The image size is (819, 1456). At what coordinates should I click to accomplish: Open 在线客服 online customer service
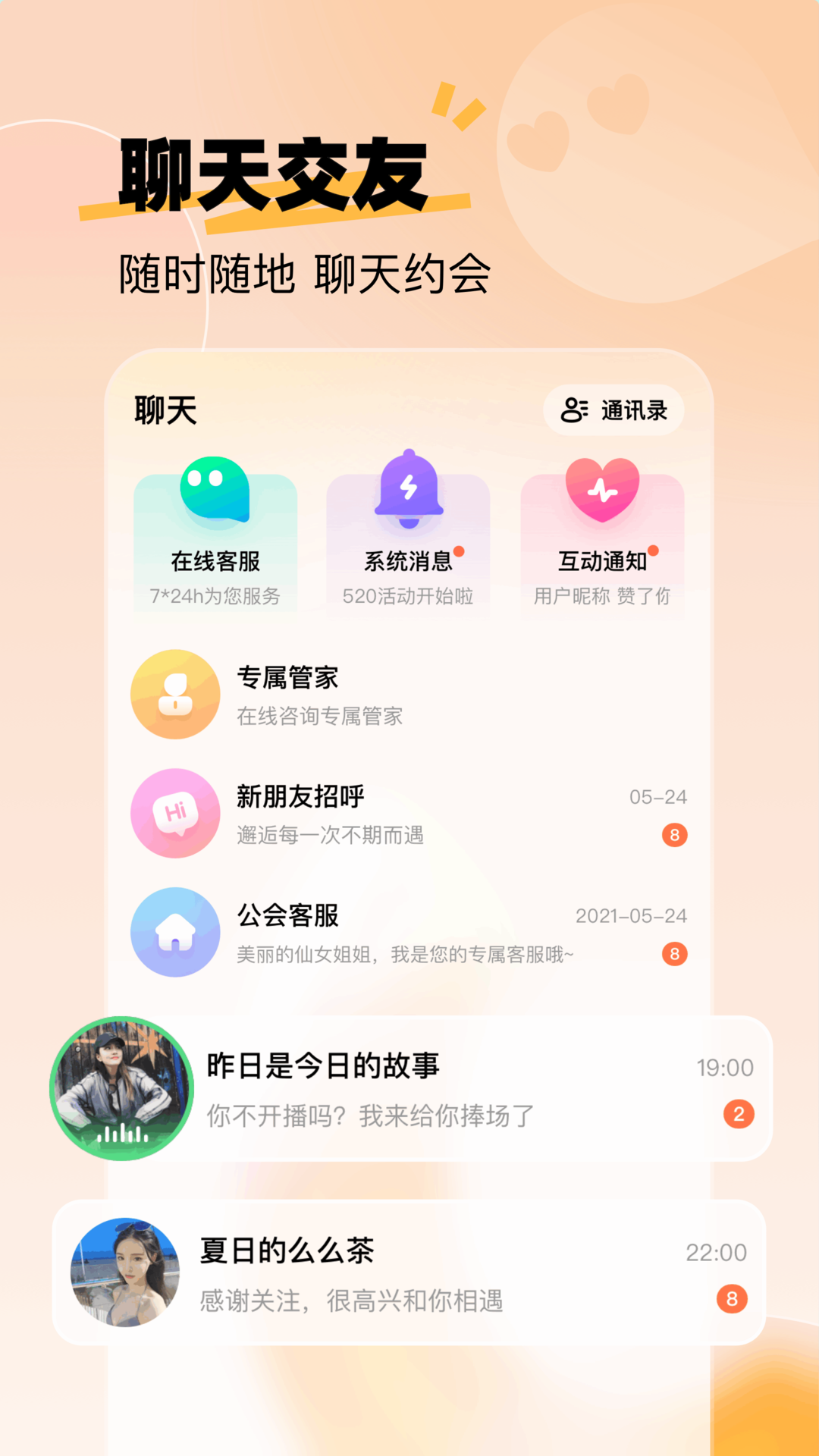(216, 531)
